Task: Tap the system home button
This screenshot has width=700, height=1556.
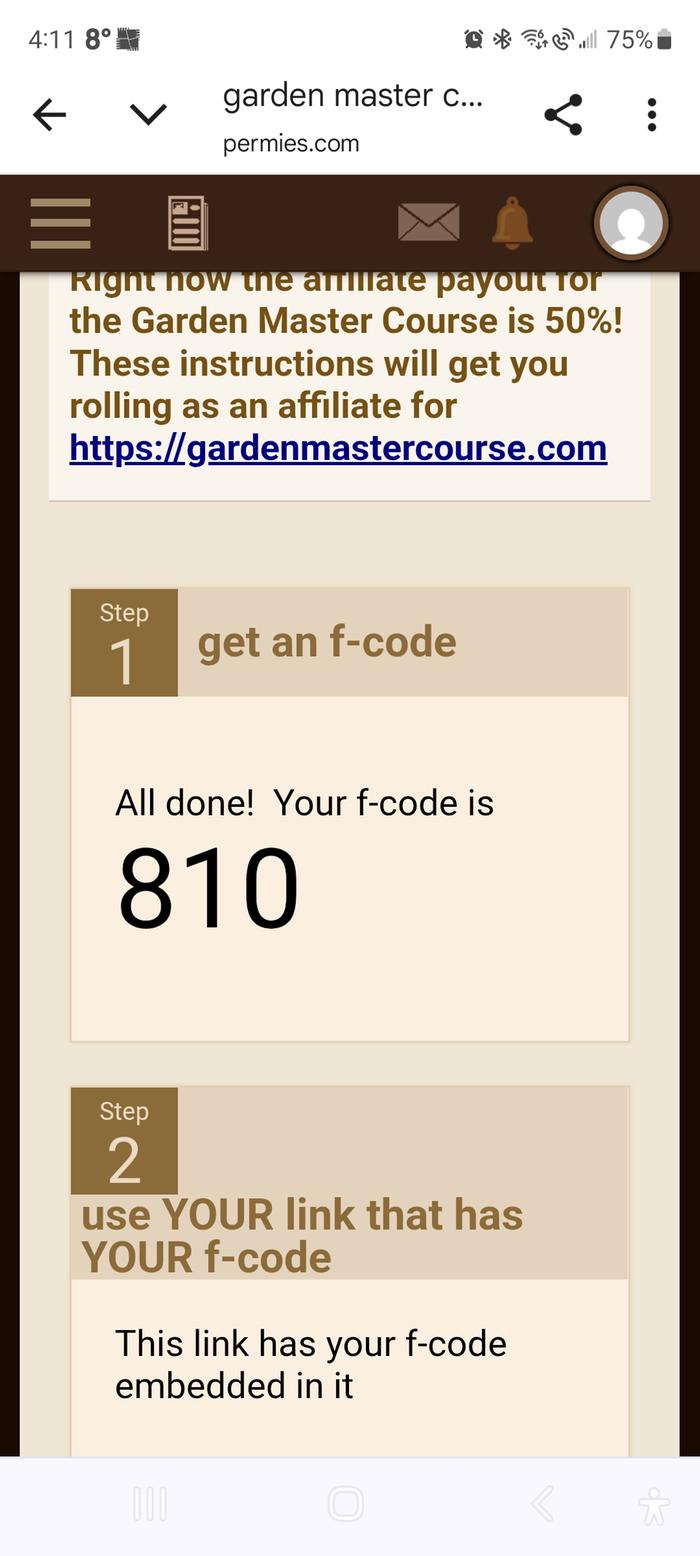Action: coord(346,1503)
